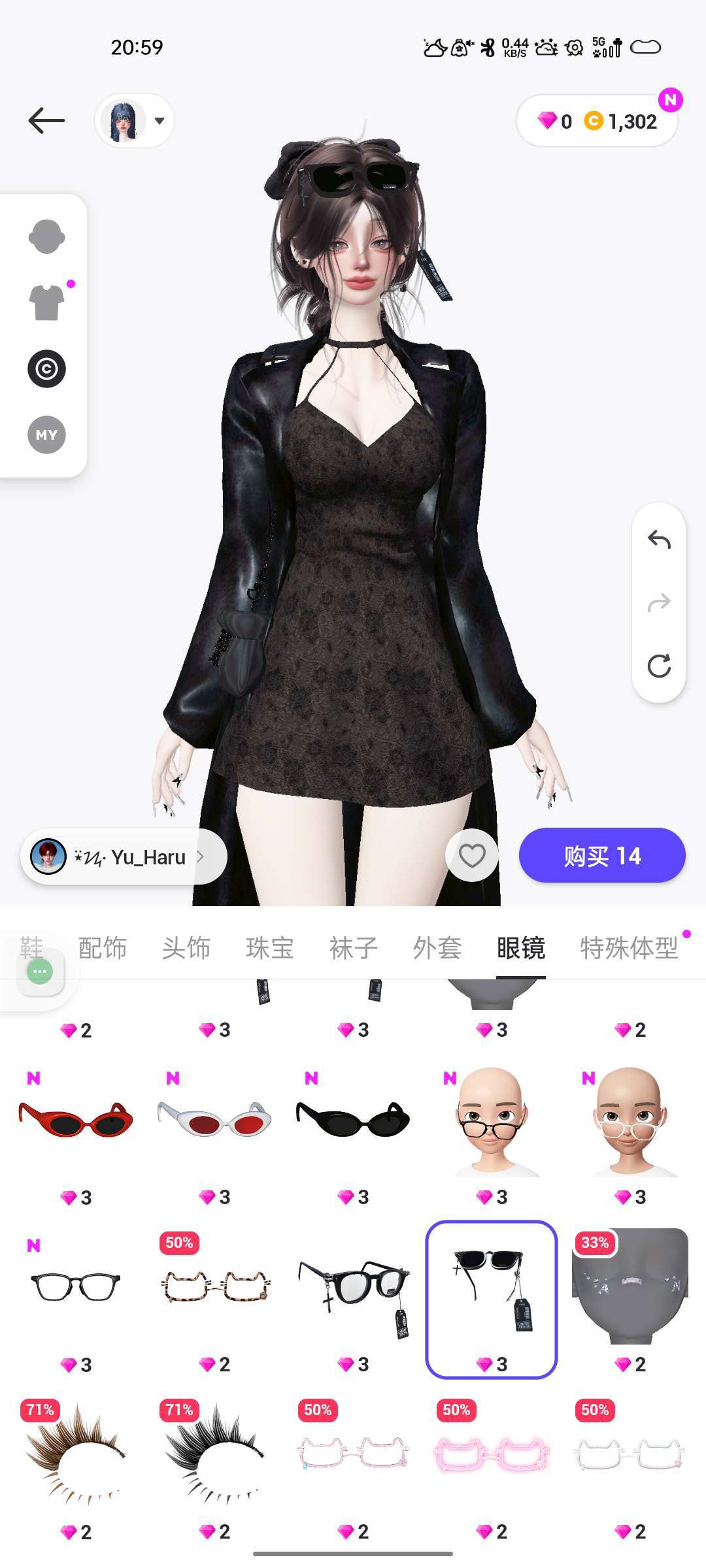Image resolution: width=706 pixels, height=1568 pixels.
Task: Open creator Yu_Haru's profile
Action: [124, 857]
